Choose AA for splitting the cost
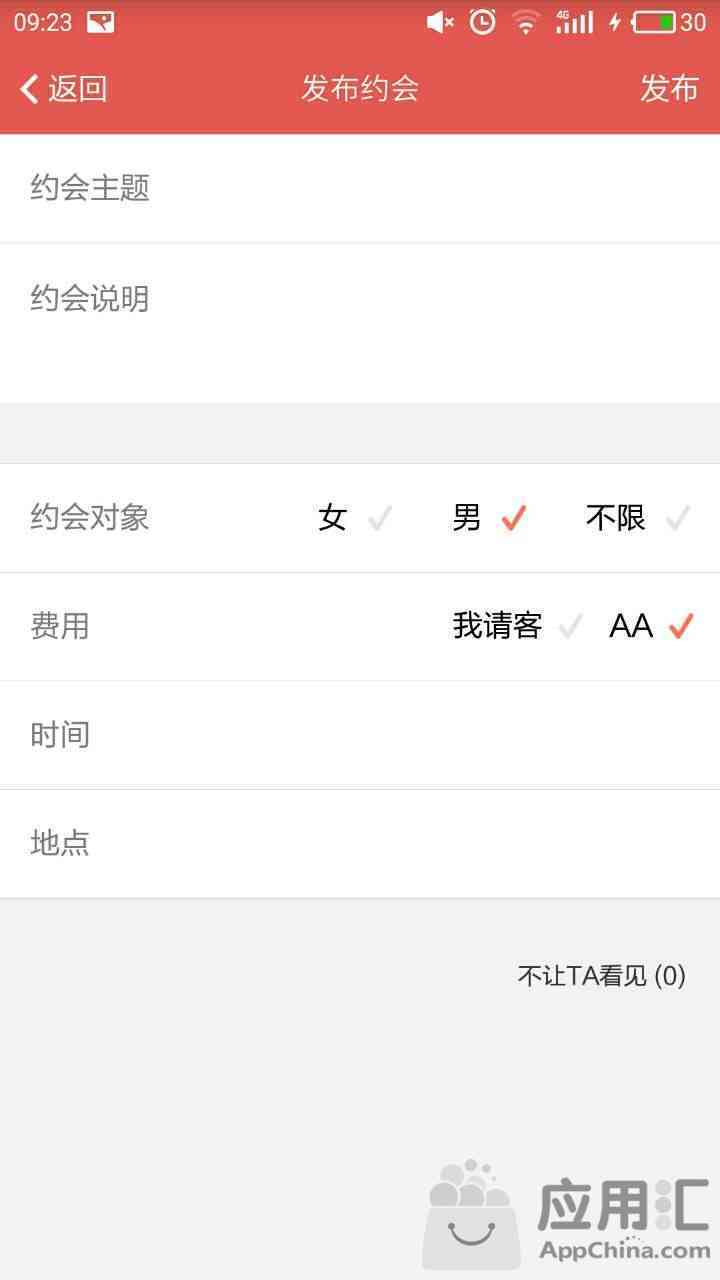The width and height of the screenshot is (720, 1280). coord(652,626)
